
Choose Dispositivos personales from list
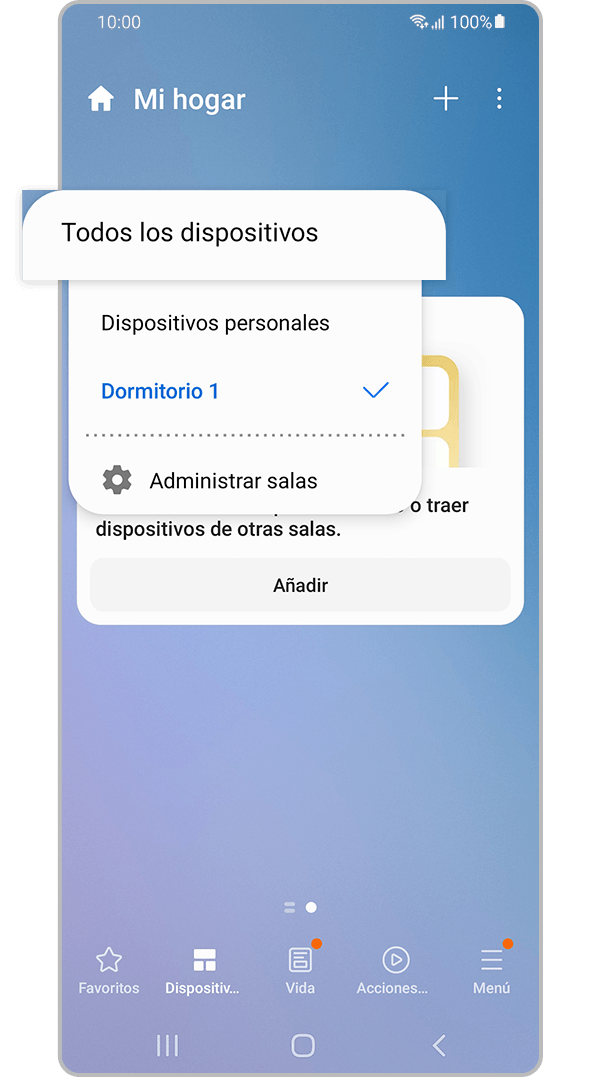[215, 323]
